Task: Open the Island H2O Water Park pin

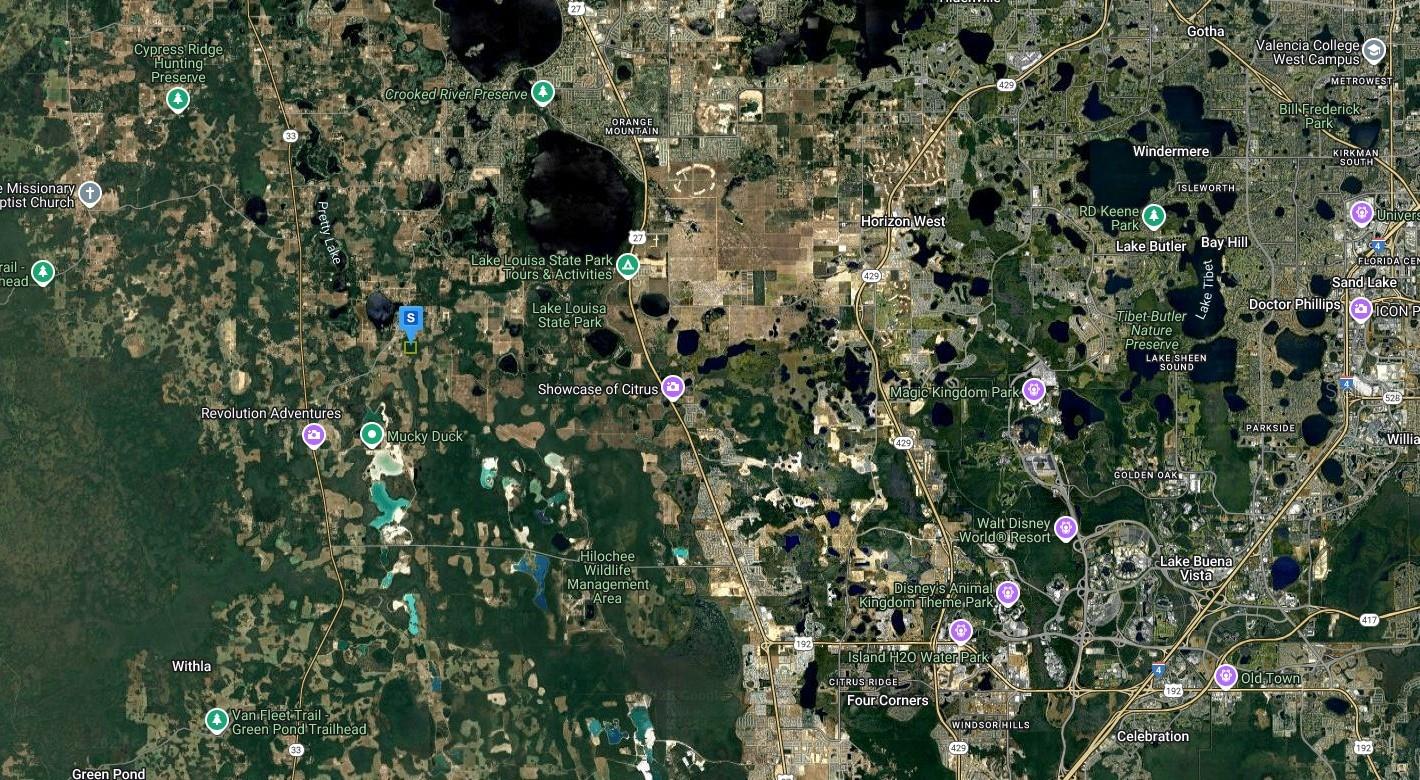Action: pos(960,631)
